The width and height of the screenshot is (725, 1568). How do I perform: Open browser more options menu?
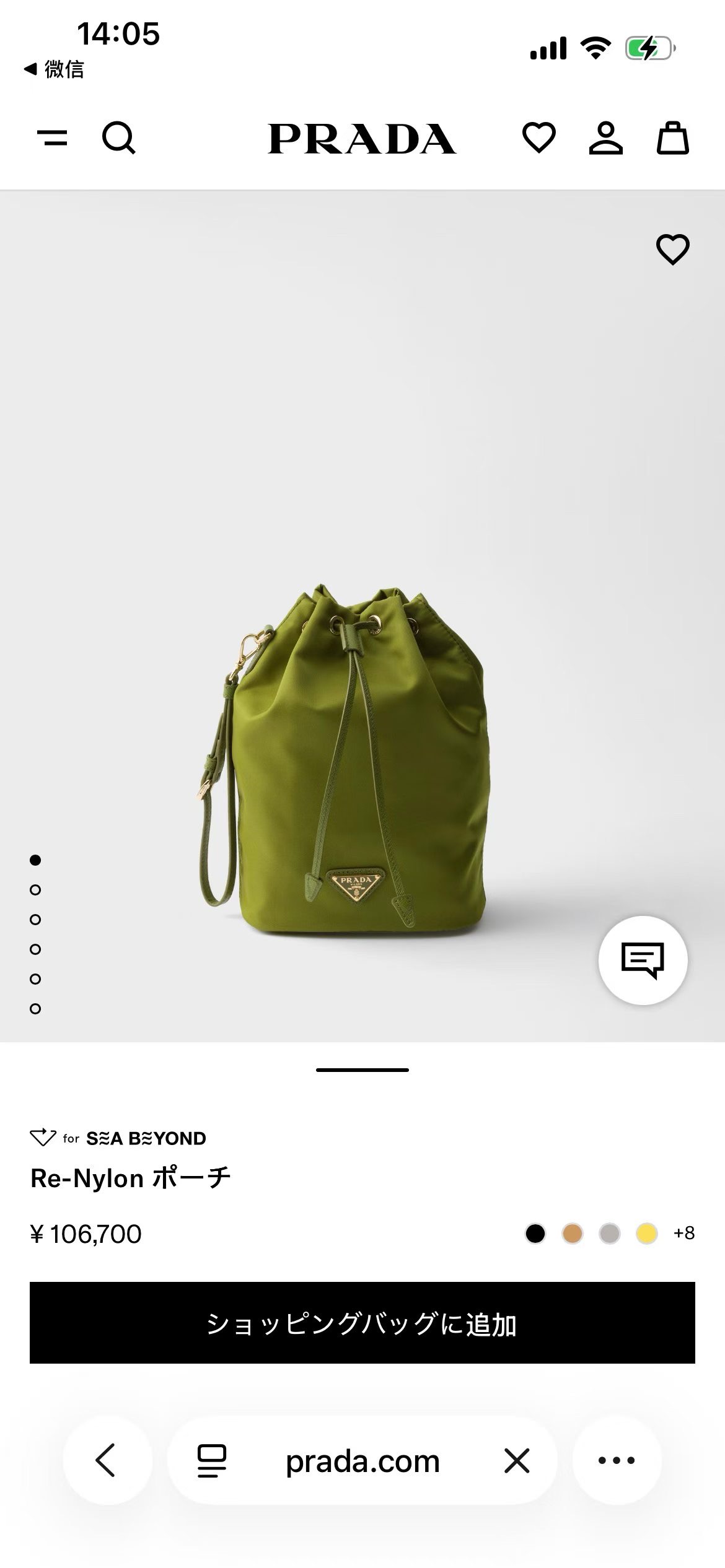click(617, 1460)
